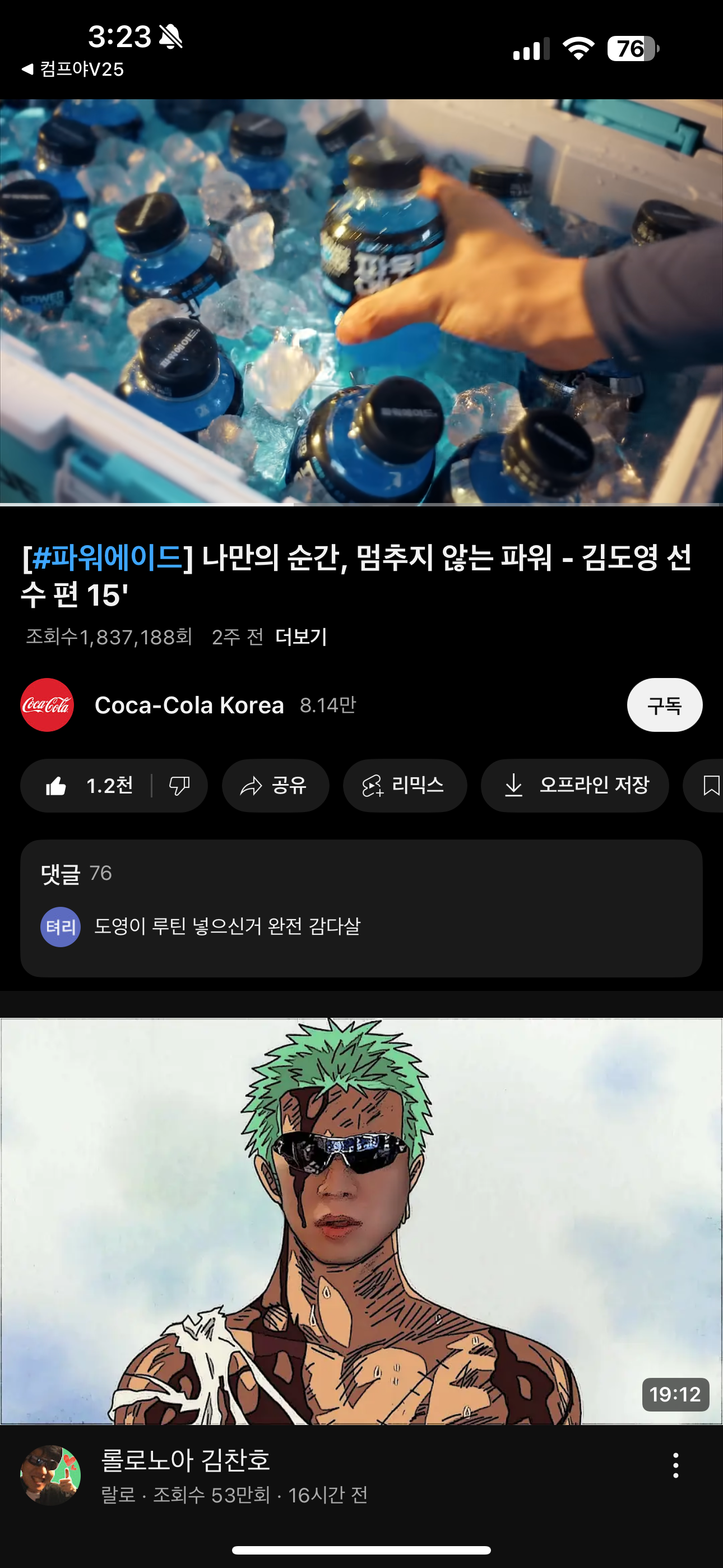Screen dimensions: 723x1568
Task: Create a remix with 리믹스
Action: 405,786
